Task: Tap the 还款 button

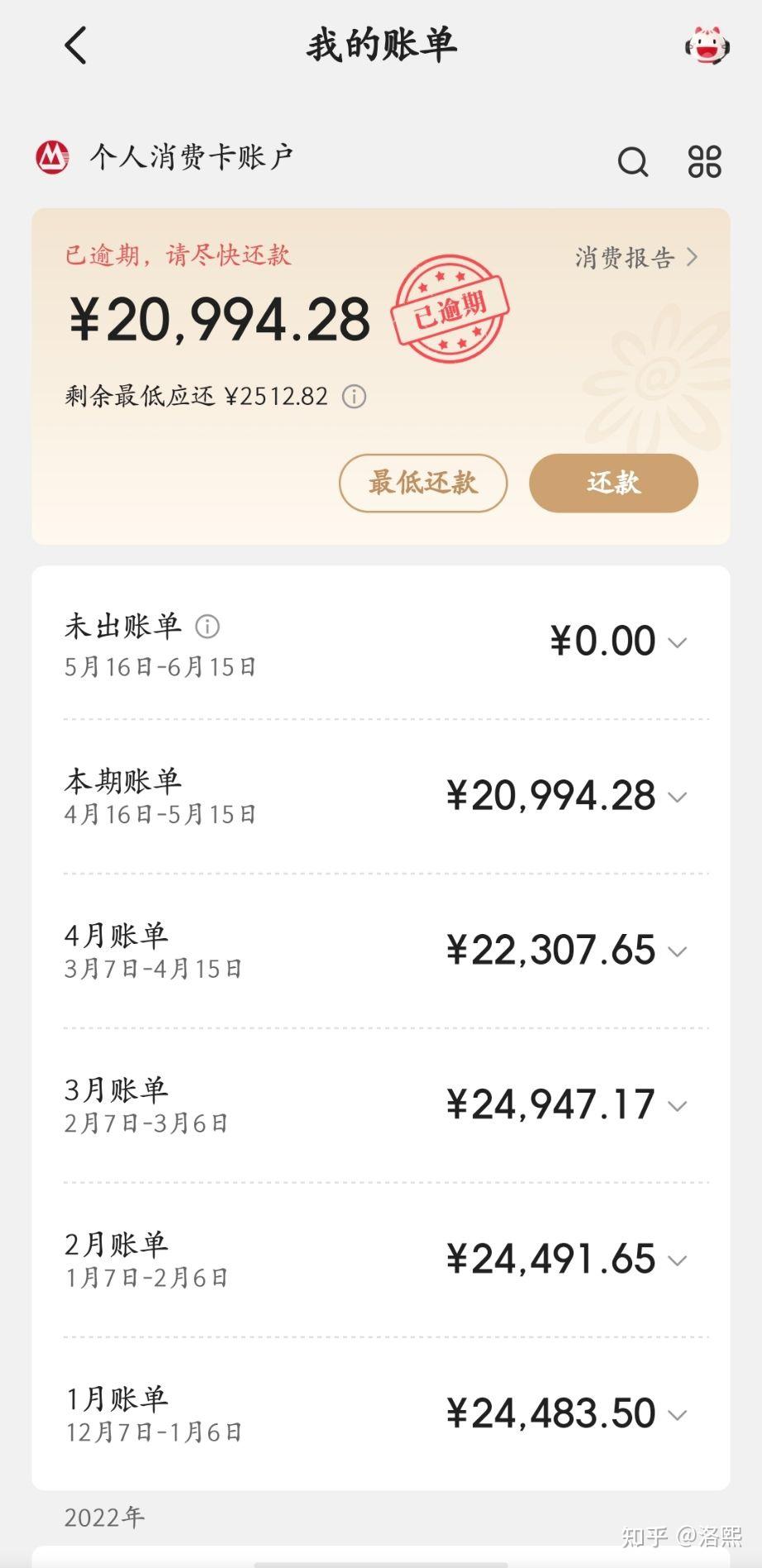Action: [613, 483]
